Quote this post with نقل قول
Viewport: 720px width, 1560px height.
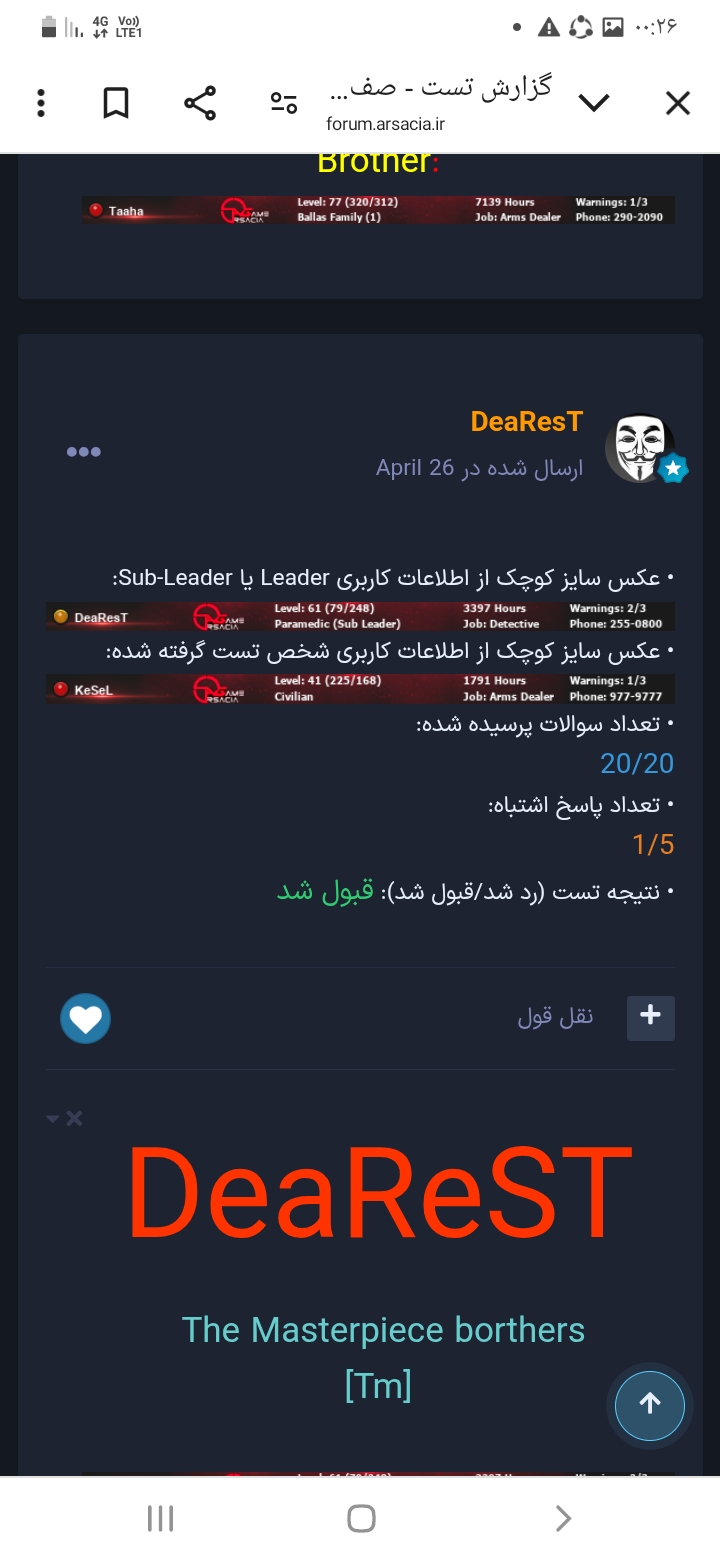click(x=555, y=1017)
